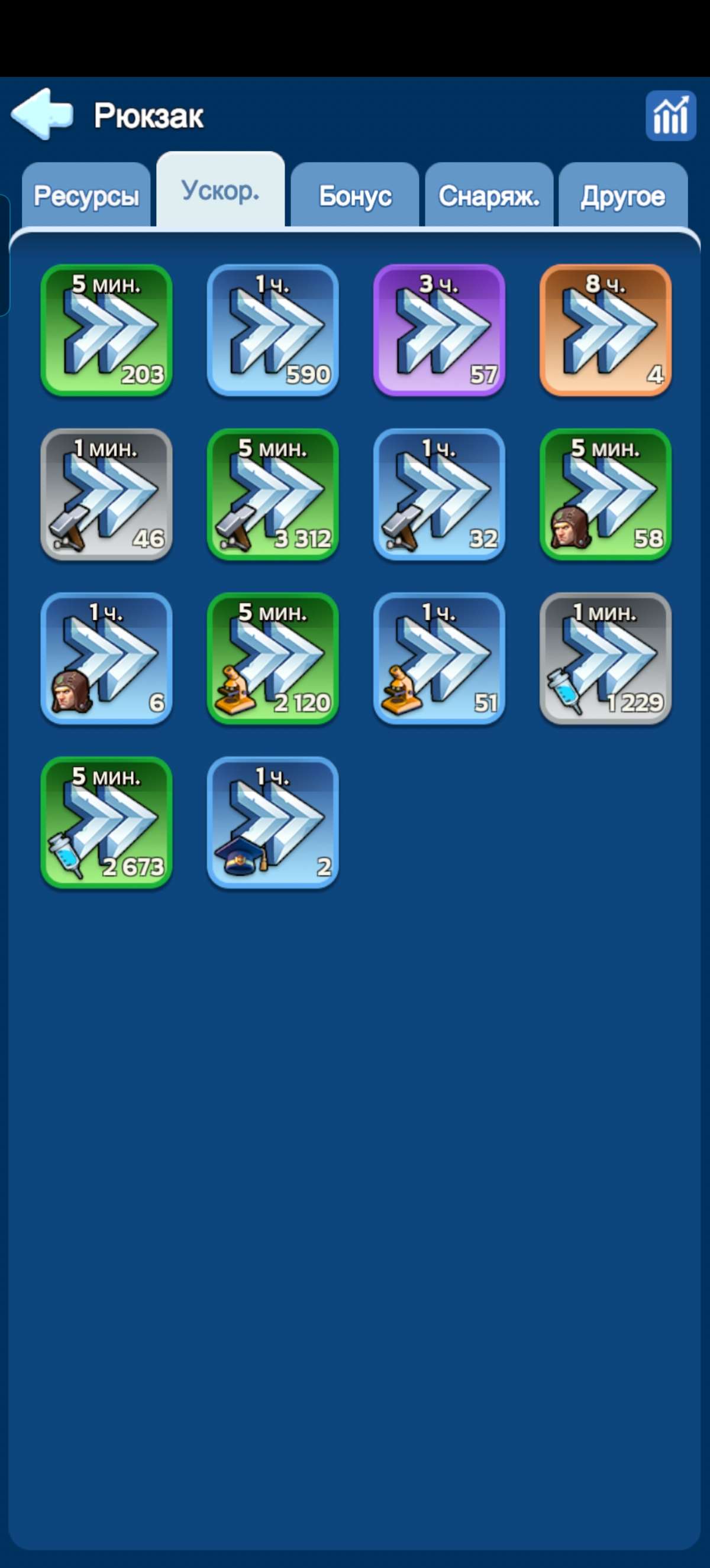
Task: Select the 1 ч. speedup with 590 count
Action: click(273, 331)
